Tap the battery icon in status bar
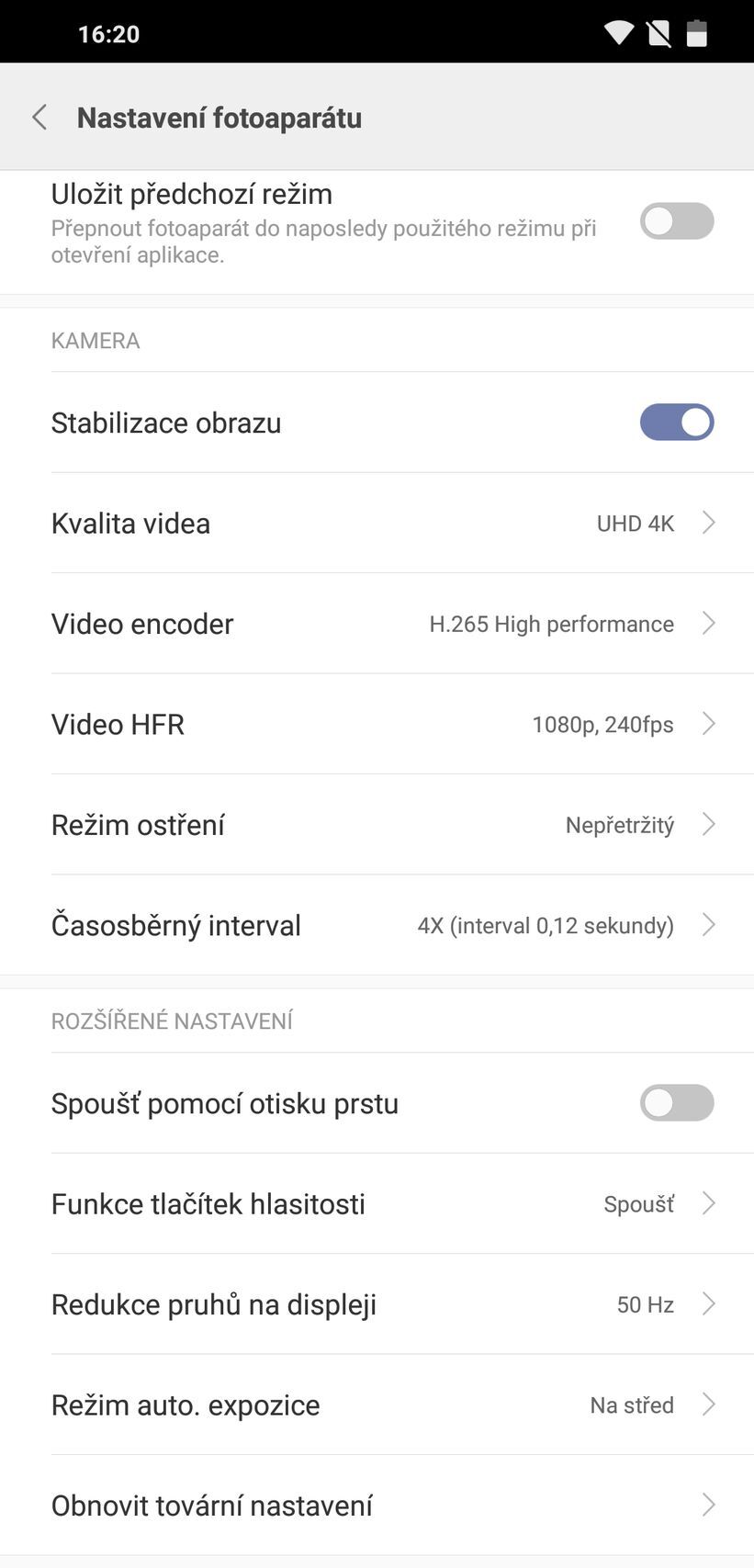The image size is (754, 1568). click(697, 31)
